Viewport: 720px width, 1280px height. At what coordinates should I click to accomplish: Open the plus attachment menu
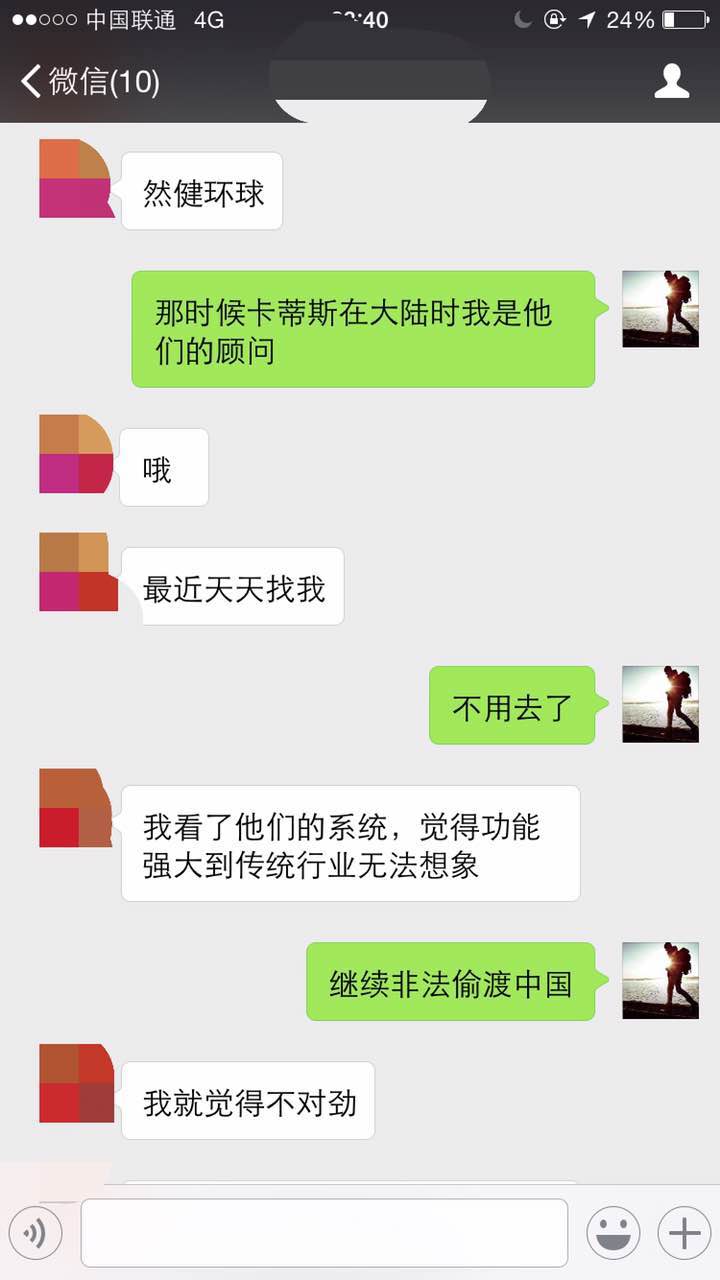coord(684,1233)
